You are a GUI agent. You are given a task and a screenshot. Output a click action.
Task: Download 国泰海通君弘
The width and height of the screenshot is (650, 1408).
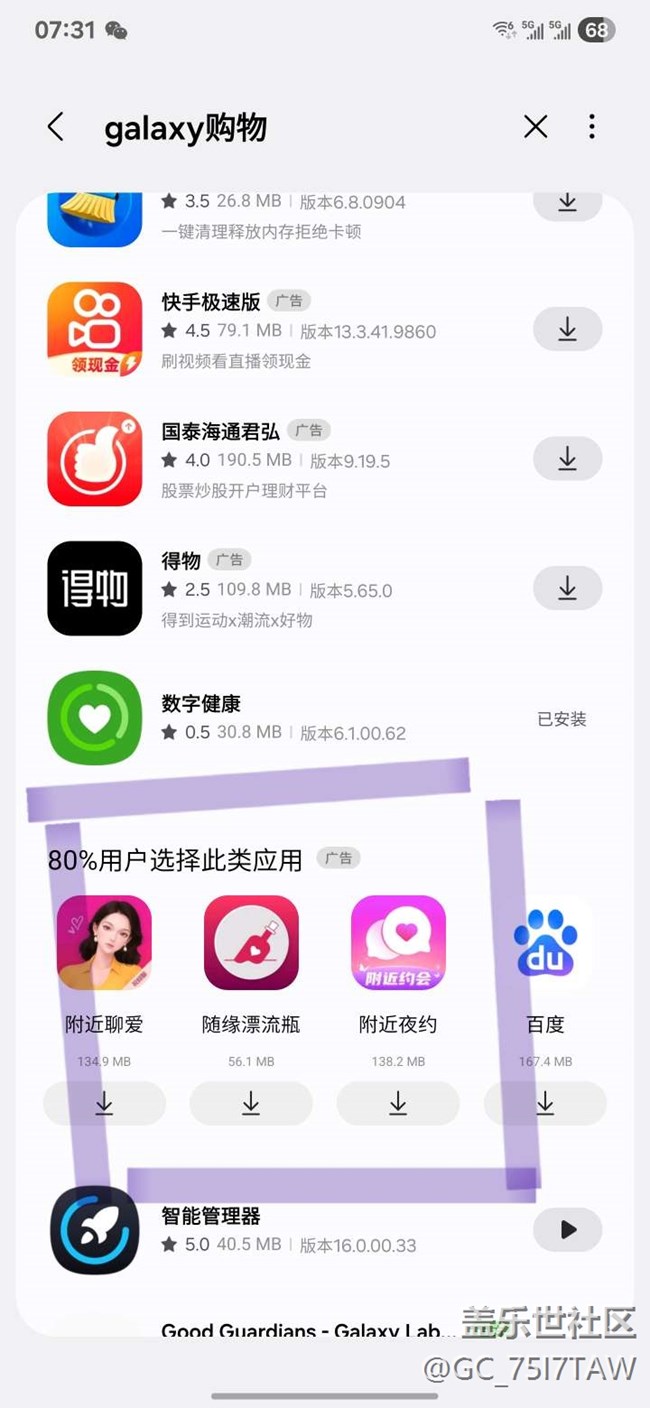(567, 459)
